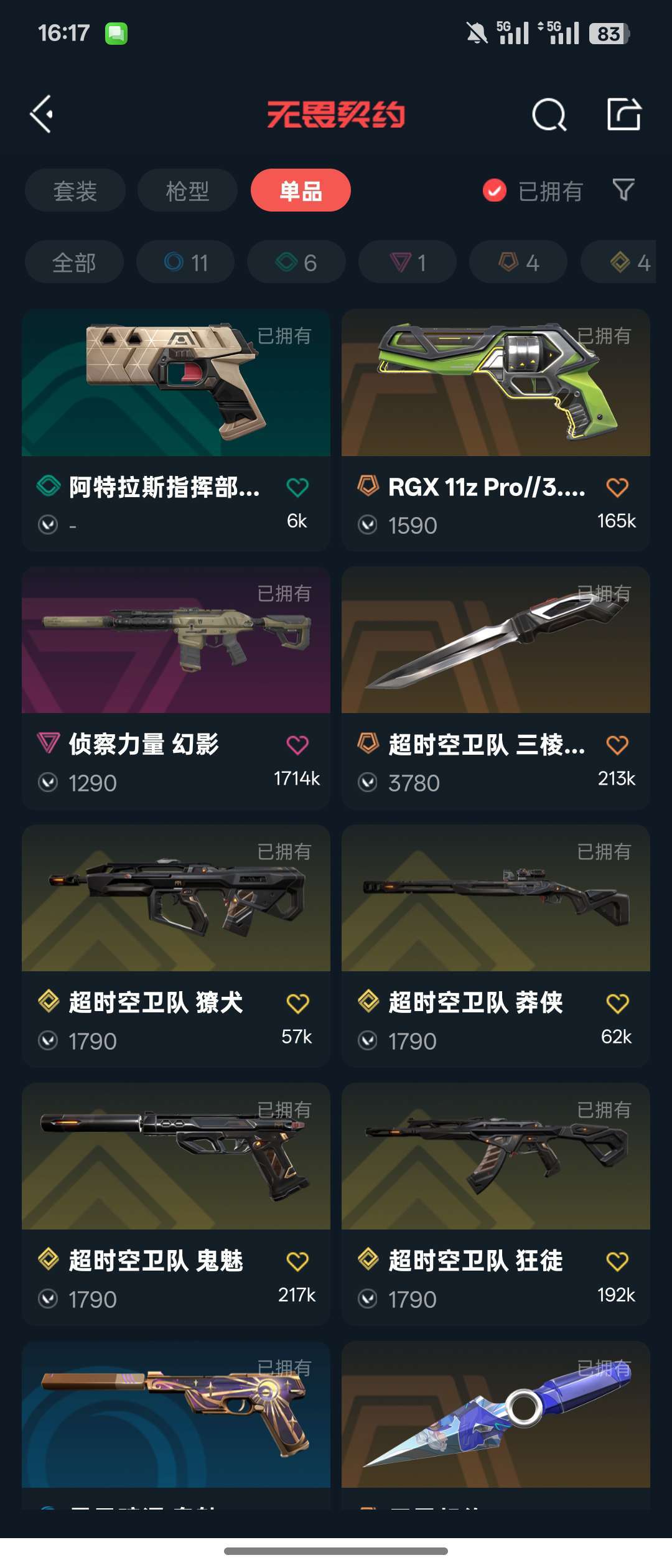Favorite the 超时空卫队 莽侠 skin
This screenshot has width=672, height=1568.
click(617, 1003)
